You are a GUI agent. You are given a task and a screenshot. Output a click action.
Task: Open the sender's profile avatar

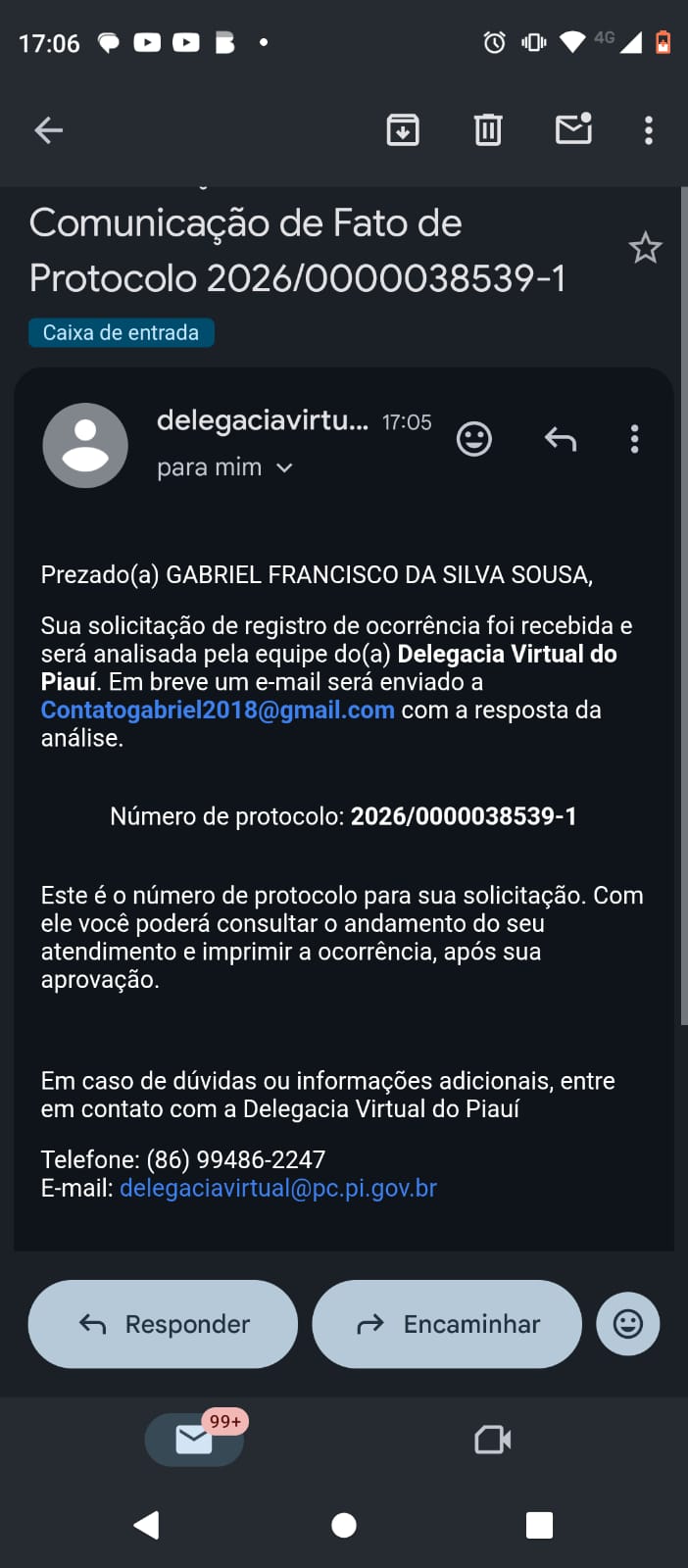click(85, 445)
